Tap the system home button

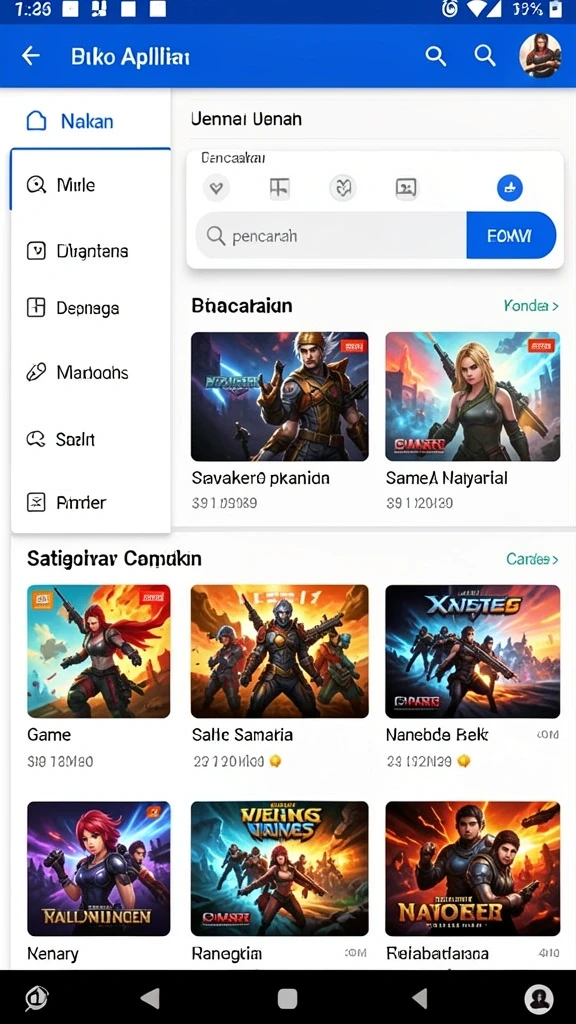point(287,999)
